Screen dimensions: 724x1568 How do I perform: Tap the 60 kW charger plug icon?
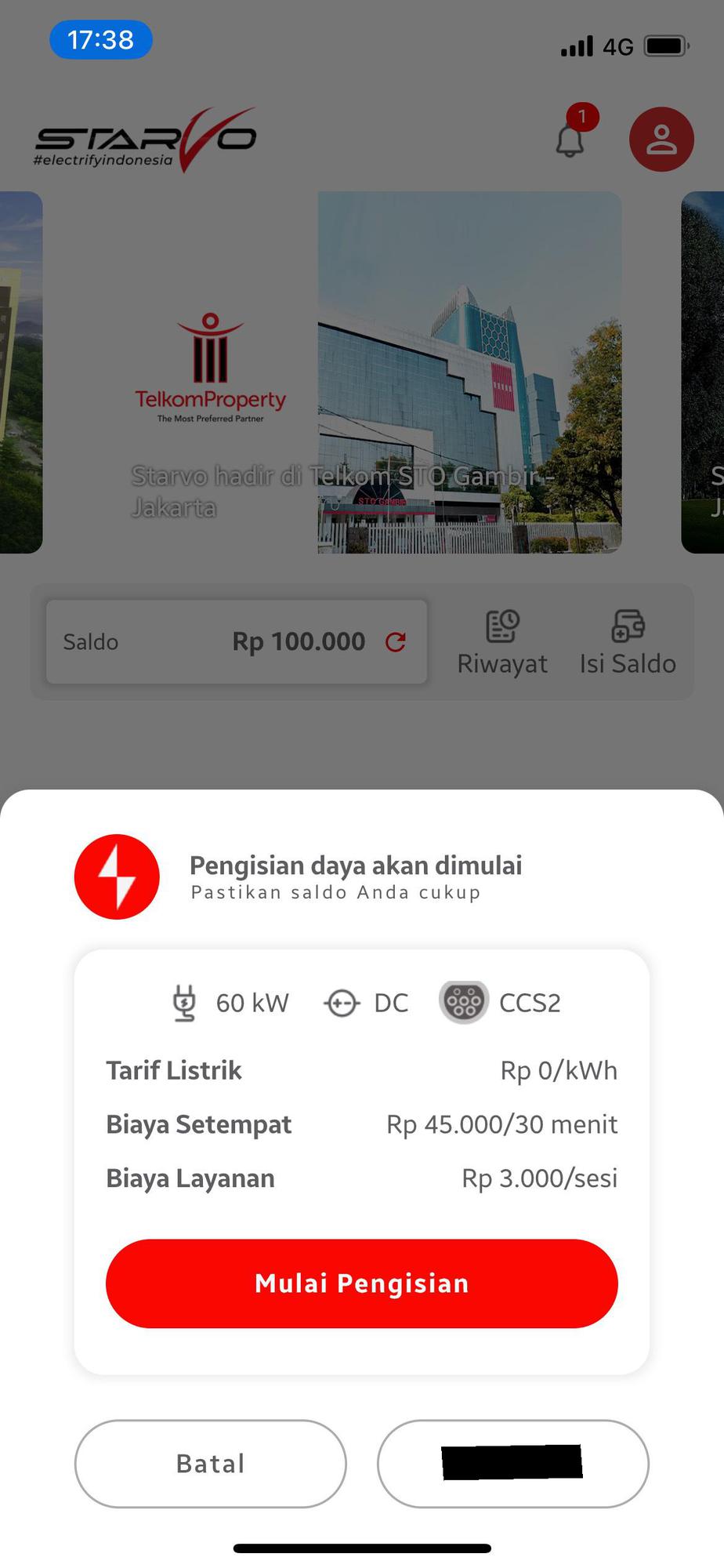[184, 1002]
